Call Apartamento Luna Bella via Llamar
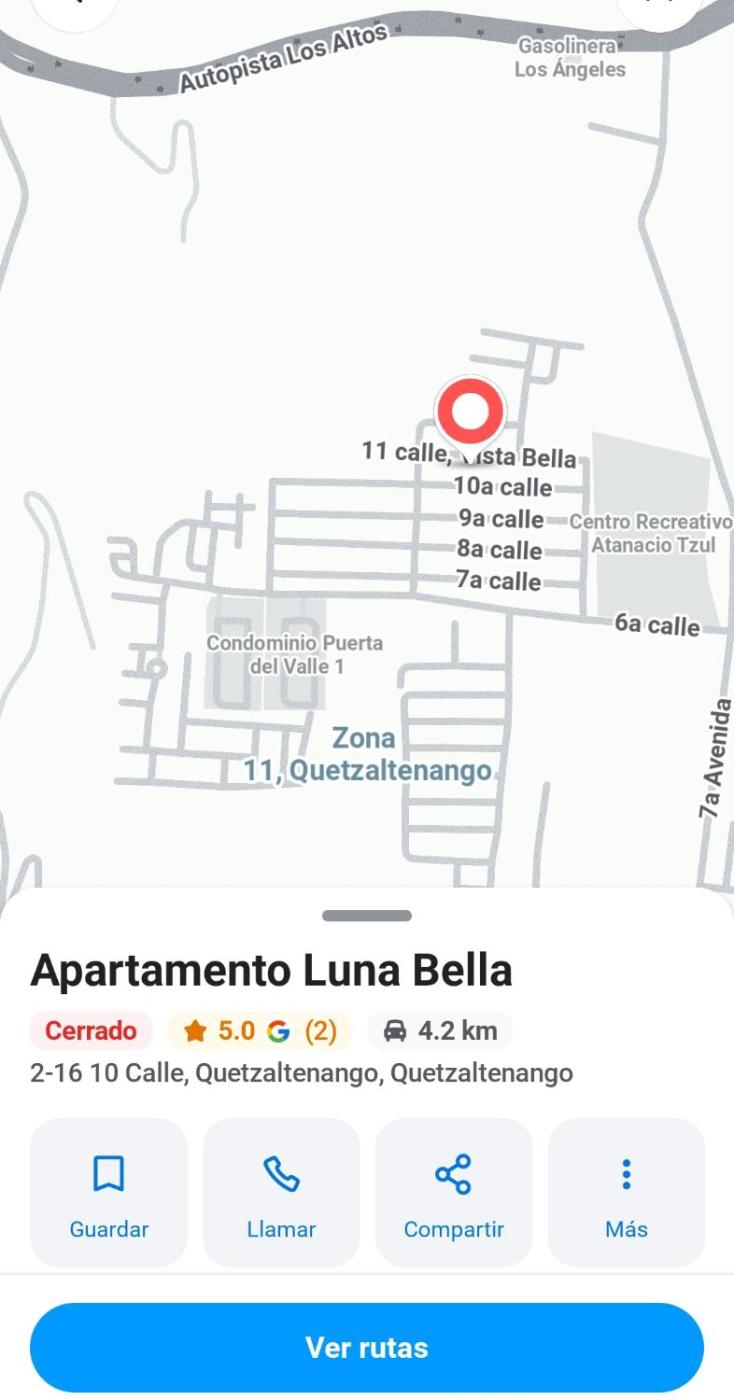Viewport: 734px width, 1400px height. point(281,1192)
